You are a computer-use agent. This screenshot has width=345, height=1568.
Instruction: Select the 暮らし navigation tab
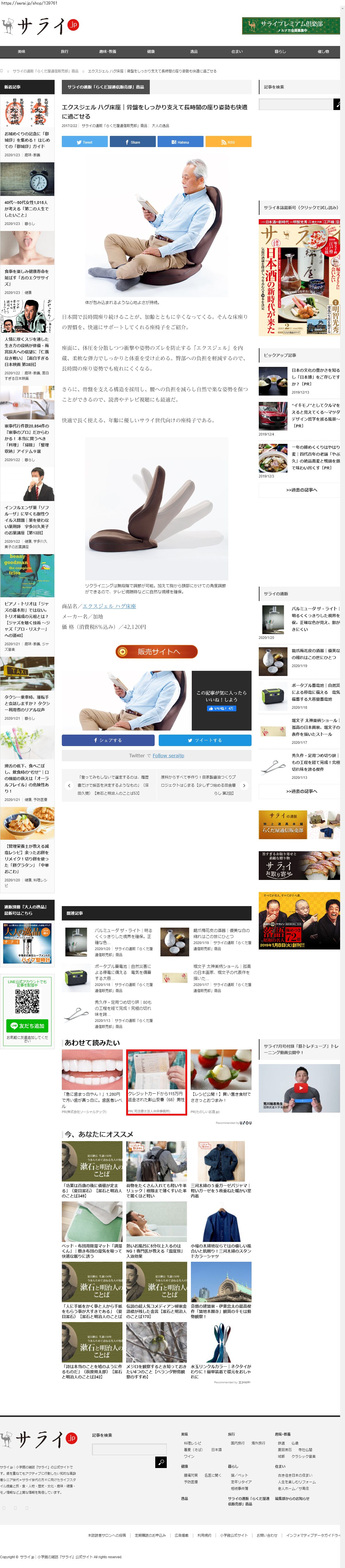tap(280, 51)
